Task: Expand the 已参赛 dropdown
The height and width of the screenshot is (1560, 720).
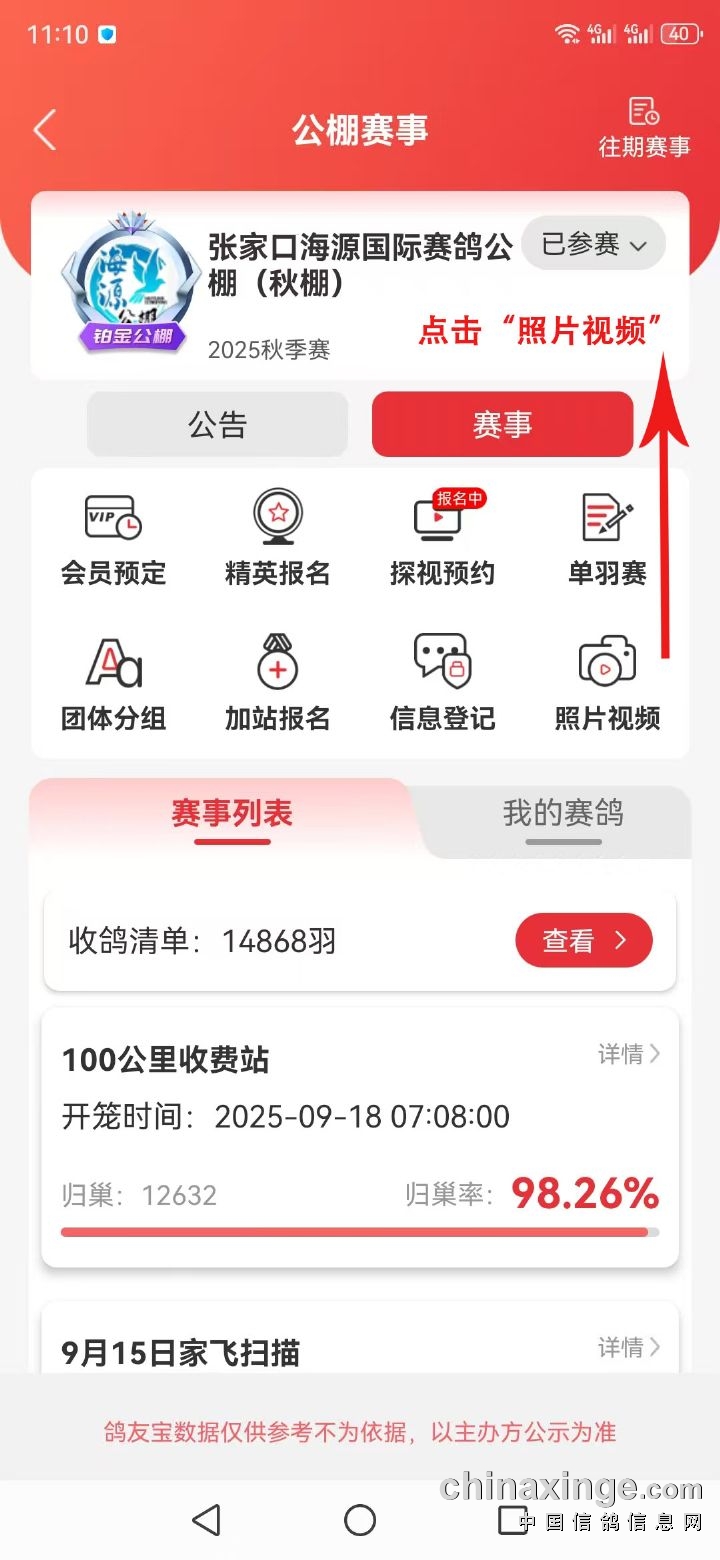Action: (594, 244)
